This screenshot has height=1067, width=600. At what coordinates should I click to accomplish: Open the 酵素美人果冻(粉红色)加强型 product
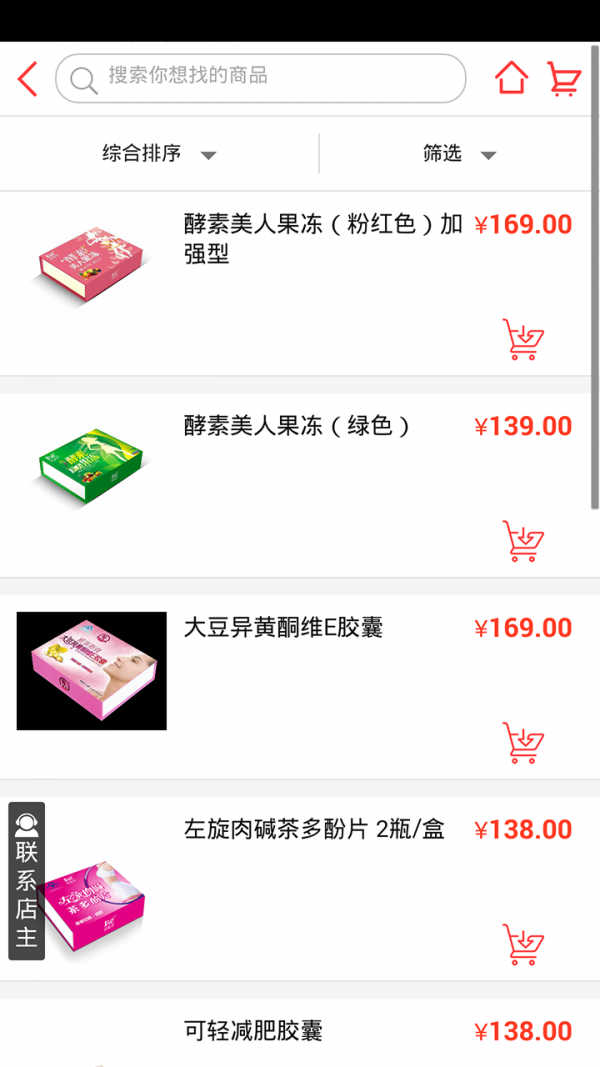click(x=322, y=238)
